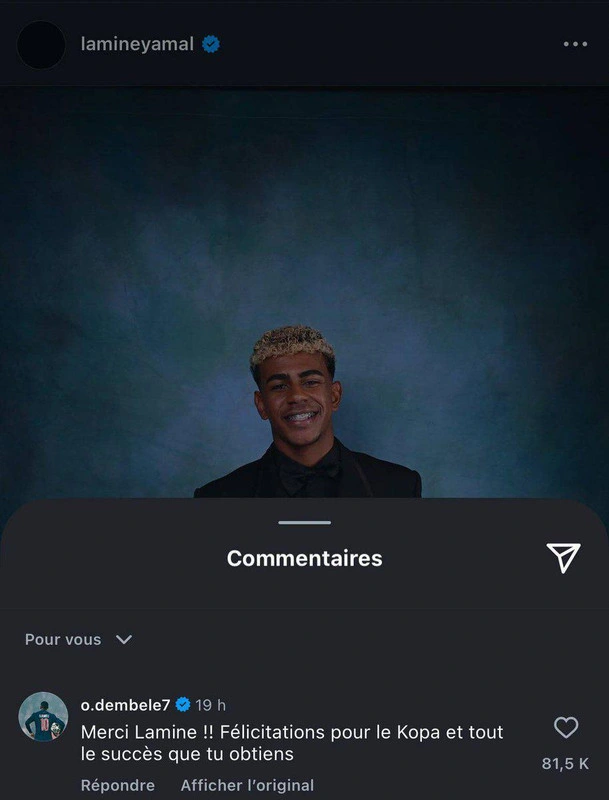Tap Afficher l'original under the comment

pyautogui.click(x=247, y=785)
